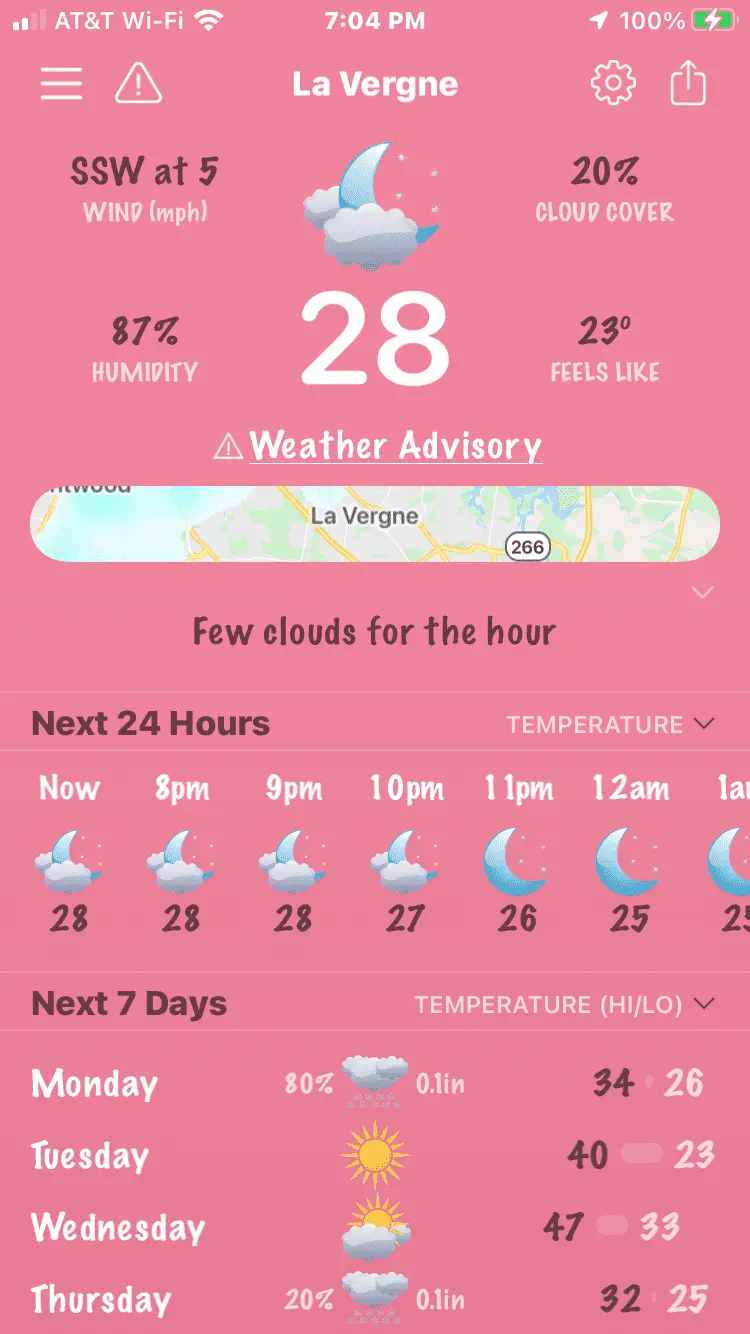Expand the hourly summary chevron
The width and height of the screenshot is (750, 1334).
tap(703, 593)
